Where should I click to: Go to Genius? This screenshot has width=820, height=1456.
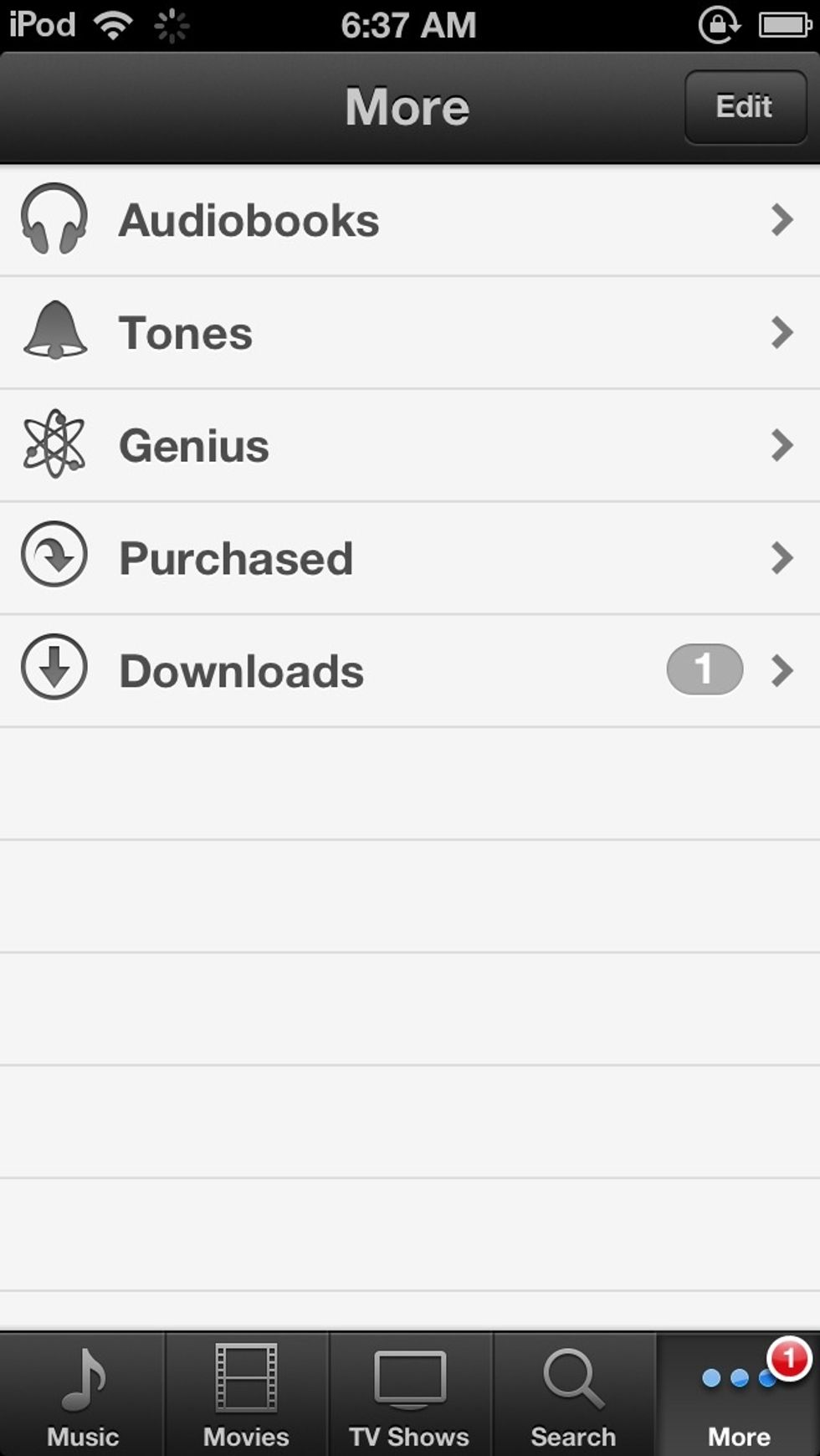(410, 445)
